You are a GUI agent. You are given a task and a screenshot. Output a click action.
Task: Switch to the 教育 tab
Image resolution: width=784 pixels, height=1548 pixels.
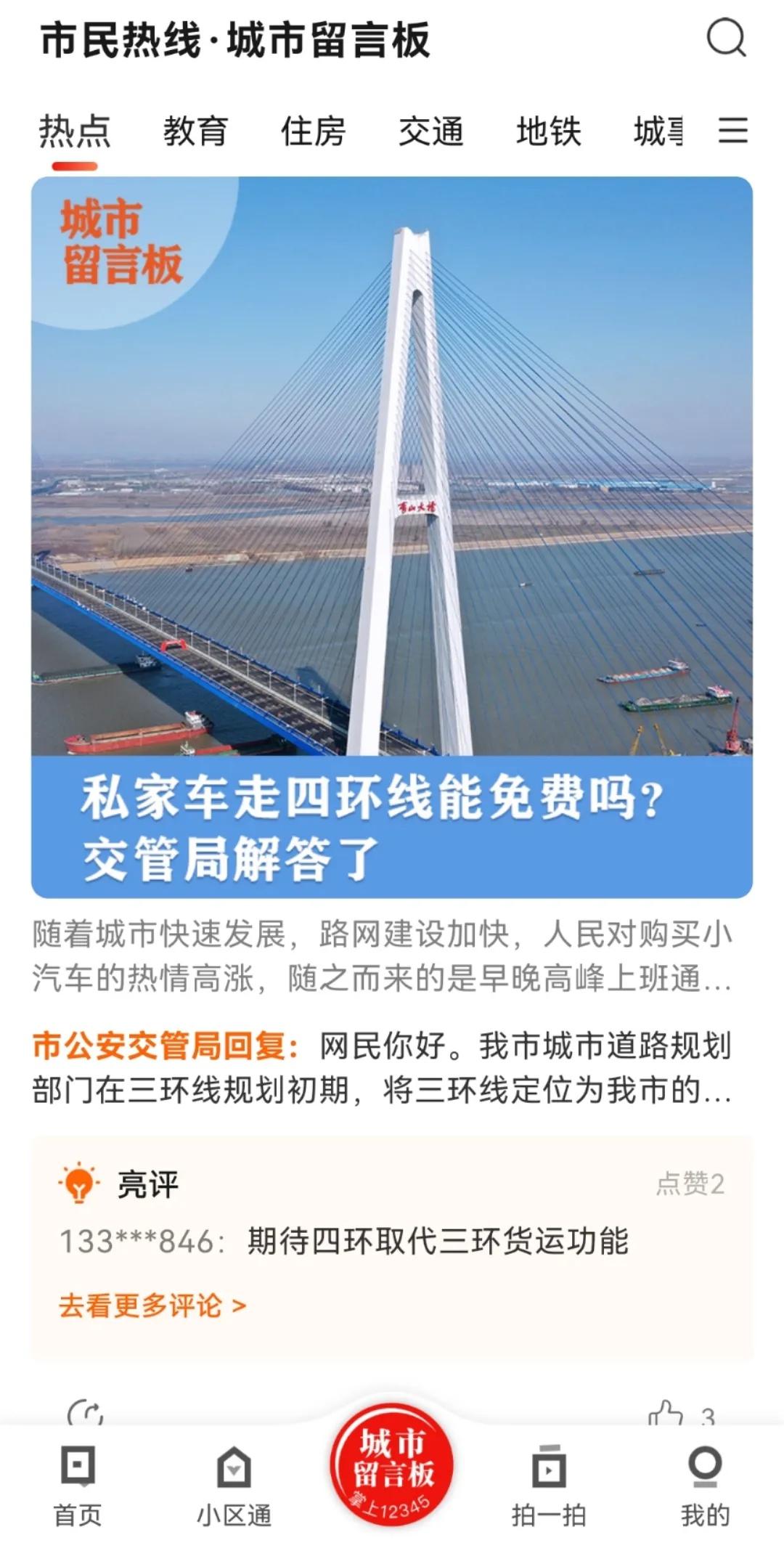pos(195,131)
